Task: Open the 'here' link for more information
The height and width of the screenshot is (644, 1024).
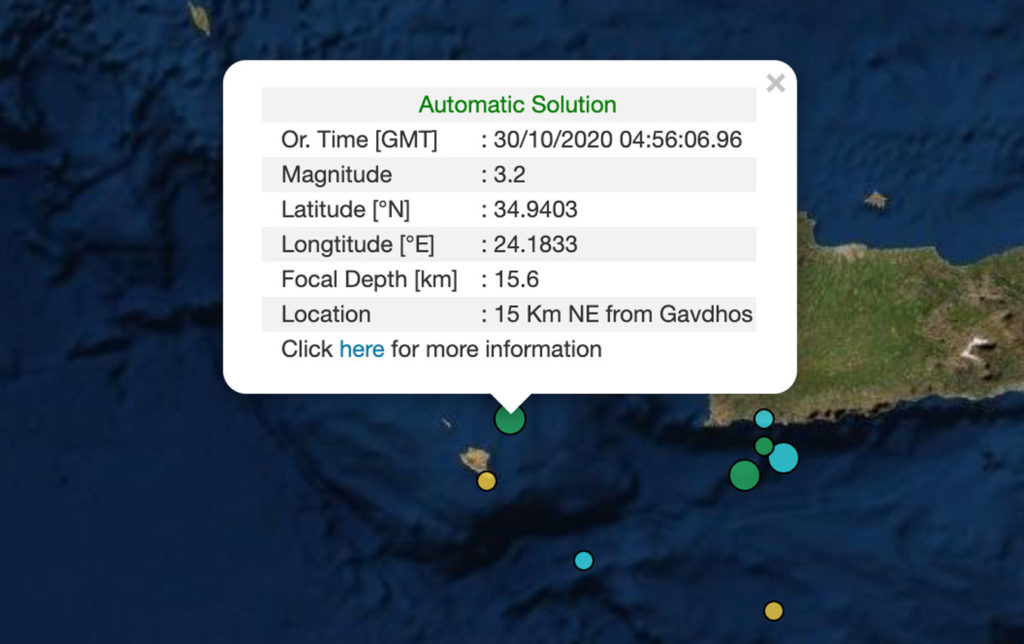Action: (x=361, y=349)
